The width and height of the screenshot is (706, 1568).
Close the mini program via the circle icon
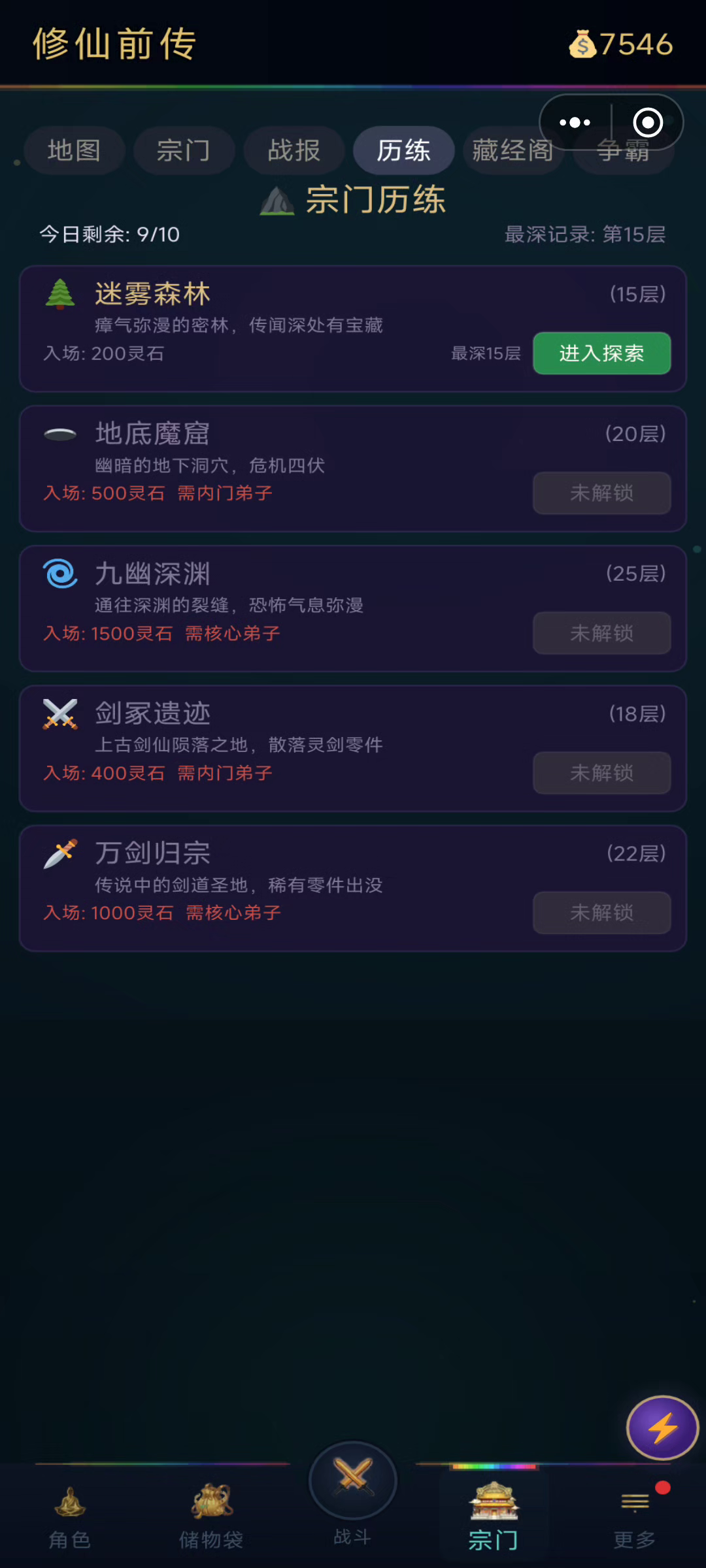point(647,122)
